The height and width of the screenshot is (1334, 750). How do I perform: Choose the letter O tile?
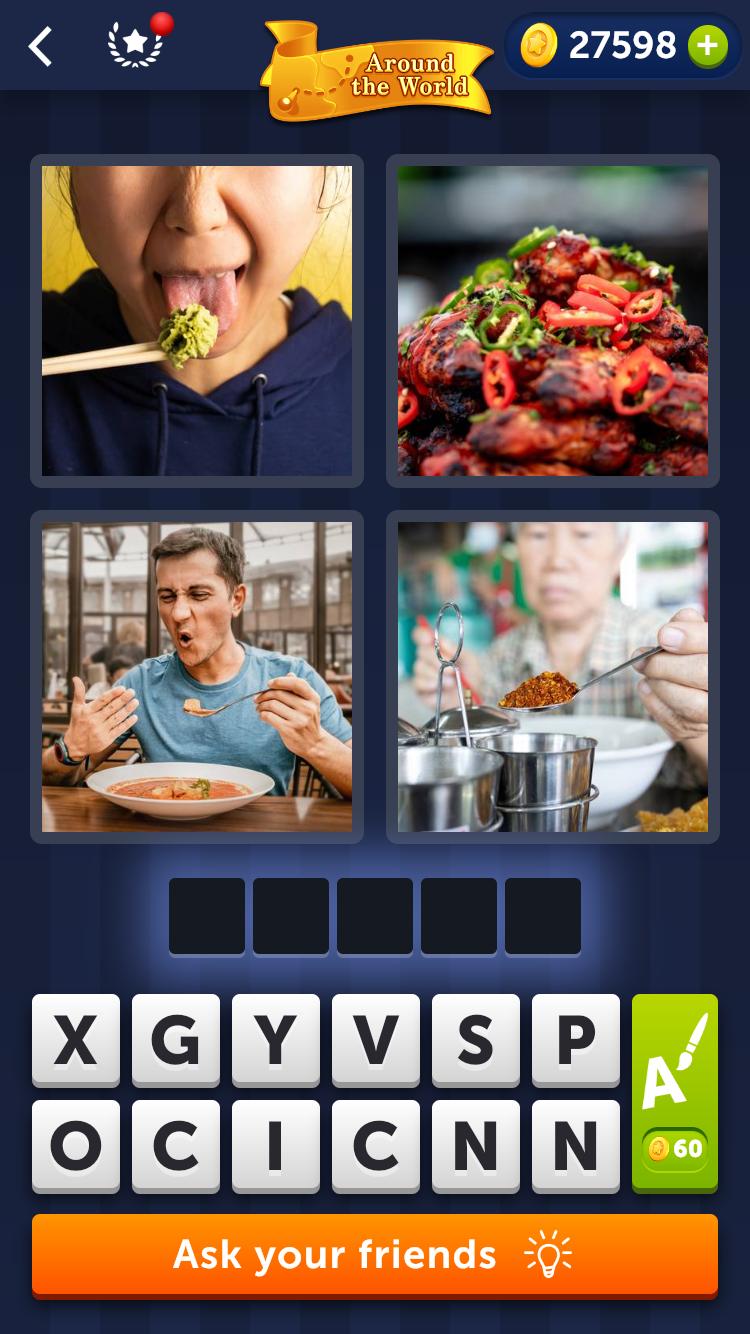[76, 1145]
